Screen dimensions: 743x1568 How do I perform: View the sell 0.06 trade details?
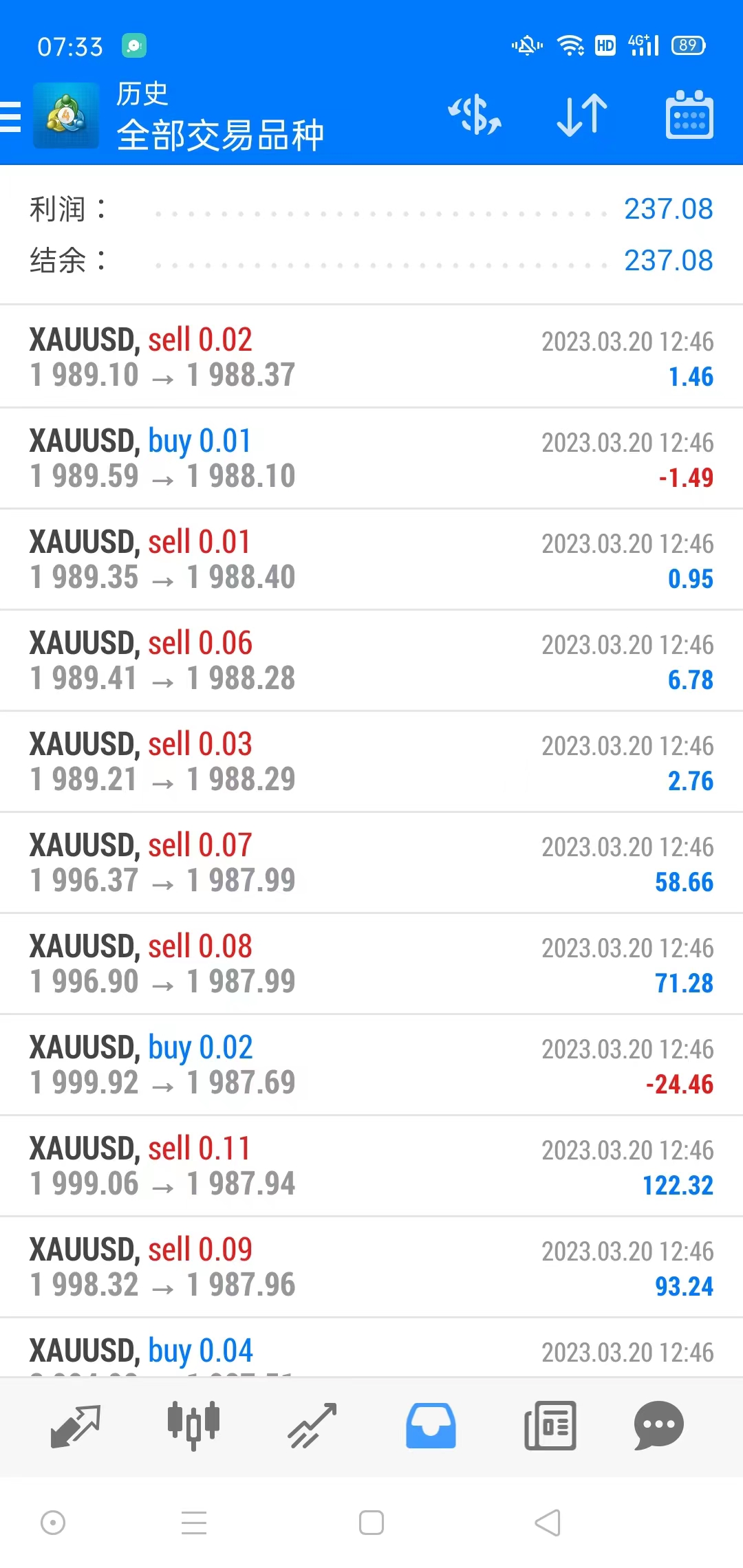[x=371, y=660]
